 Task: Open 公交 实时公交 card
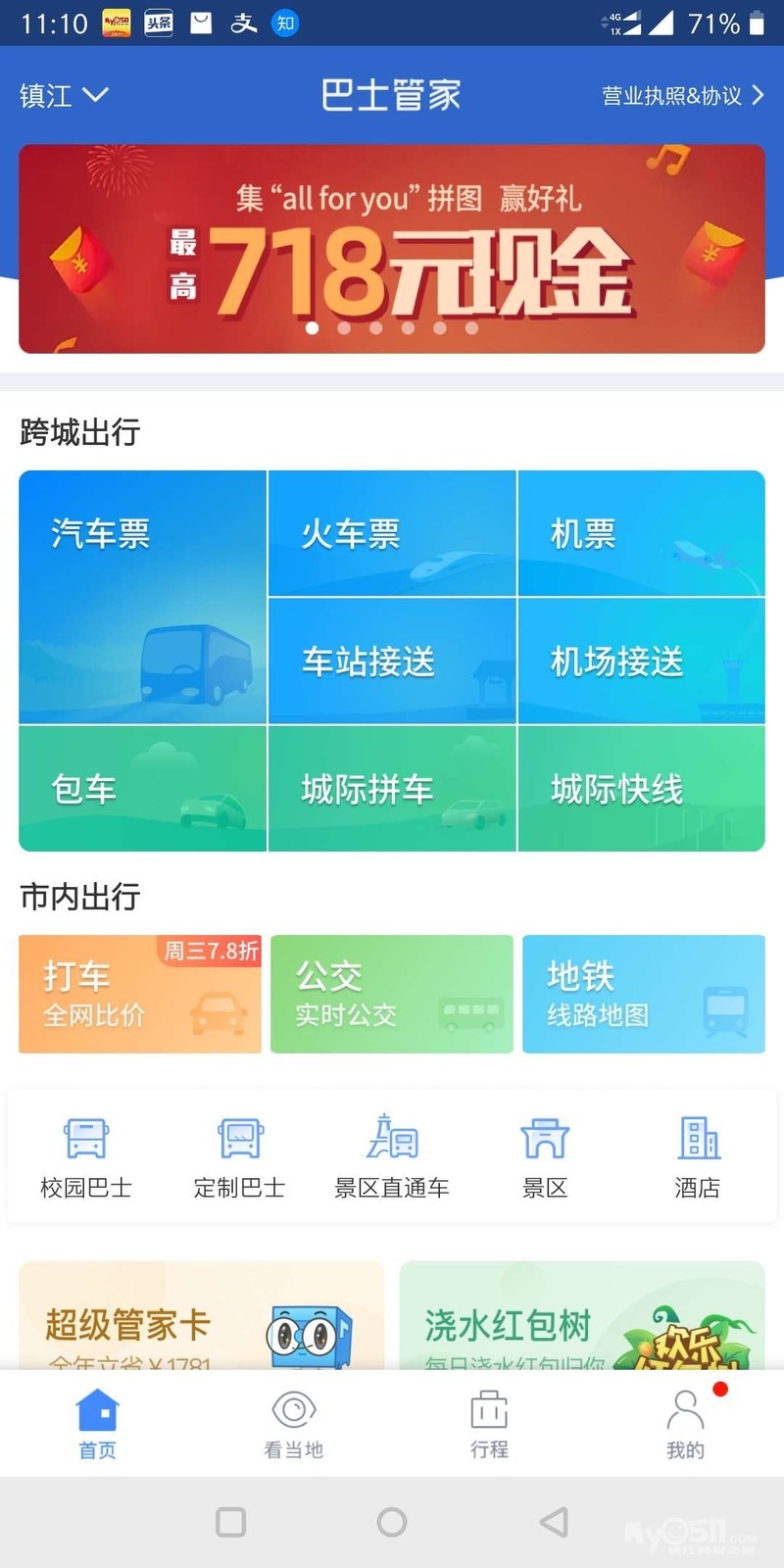392,994
